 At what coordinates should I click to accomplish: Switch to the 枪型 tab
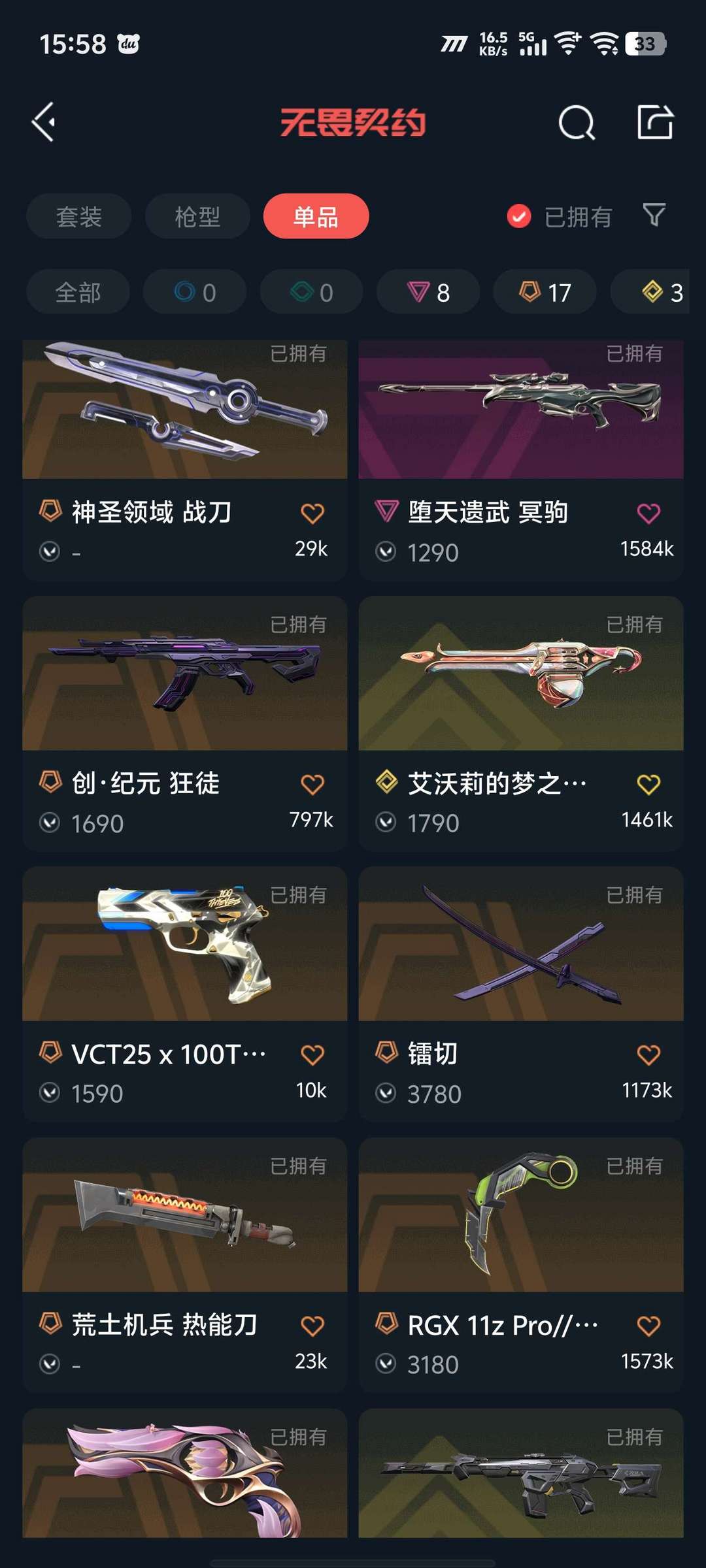[197, 216]
